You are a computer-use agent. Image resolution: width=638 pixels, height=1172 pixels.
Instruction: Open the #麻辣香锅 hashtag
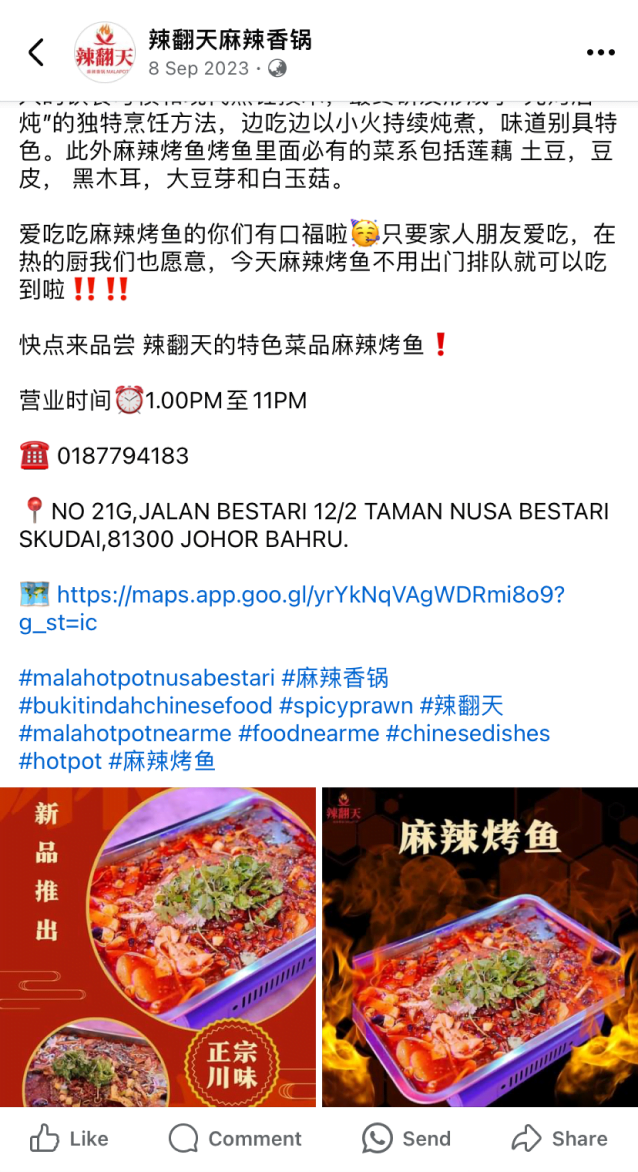pos(335,678)
